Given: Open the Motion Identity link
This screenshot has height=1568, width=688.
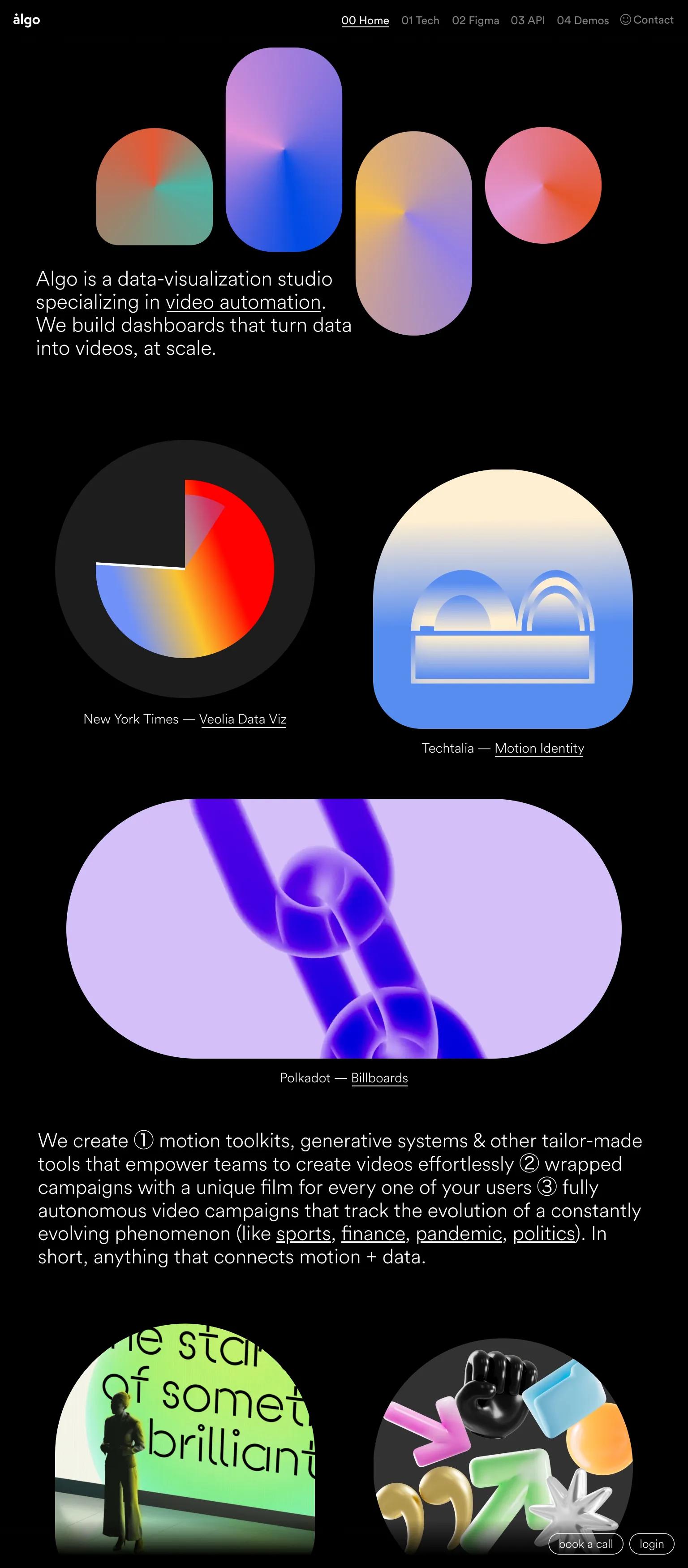Looking at the screenshot, I should point(539,748).
